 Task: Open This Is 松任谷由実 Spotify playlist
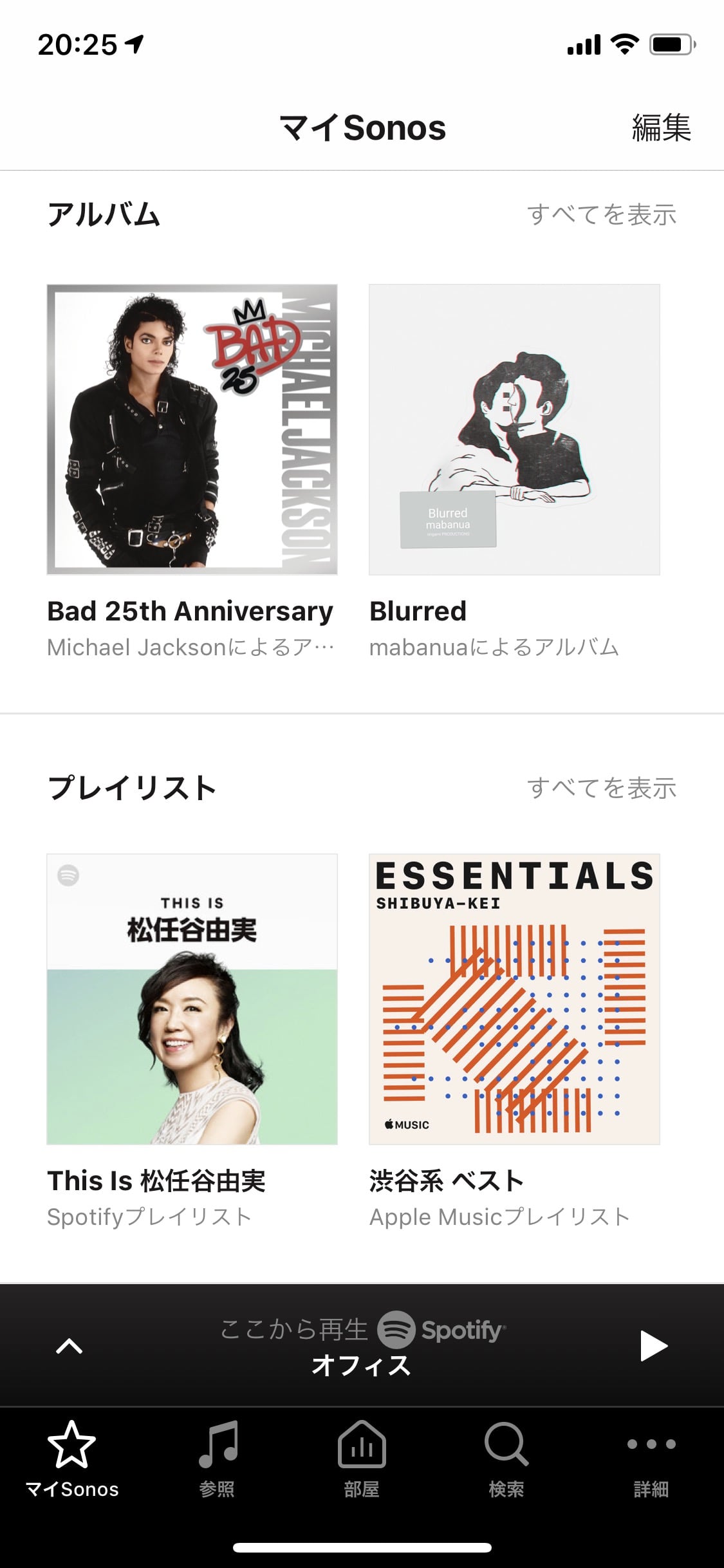pyautogui.click(x=192, y=999)
